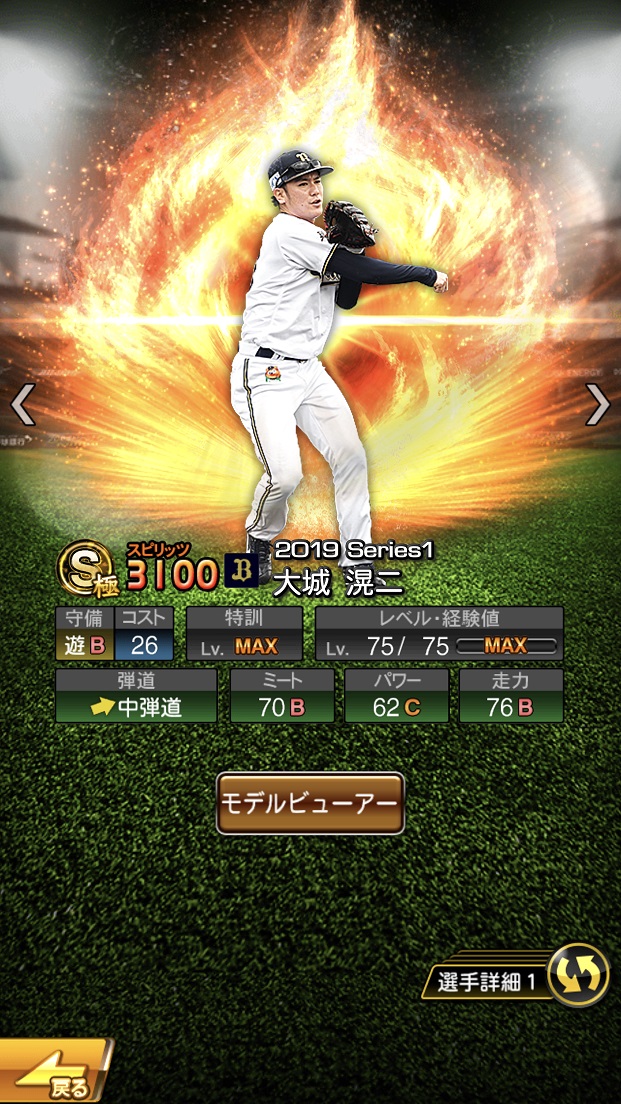The image size is (621, 1104).
Task: Go back with the 戻る button
Action: [x=55, y=1076]
